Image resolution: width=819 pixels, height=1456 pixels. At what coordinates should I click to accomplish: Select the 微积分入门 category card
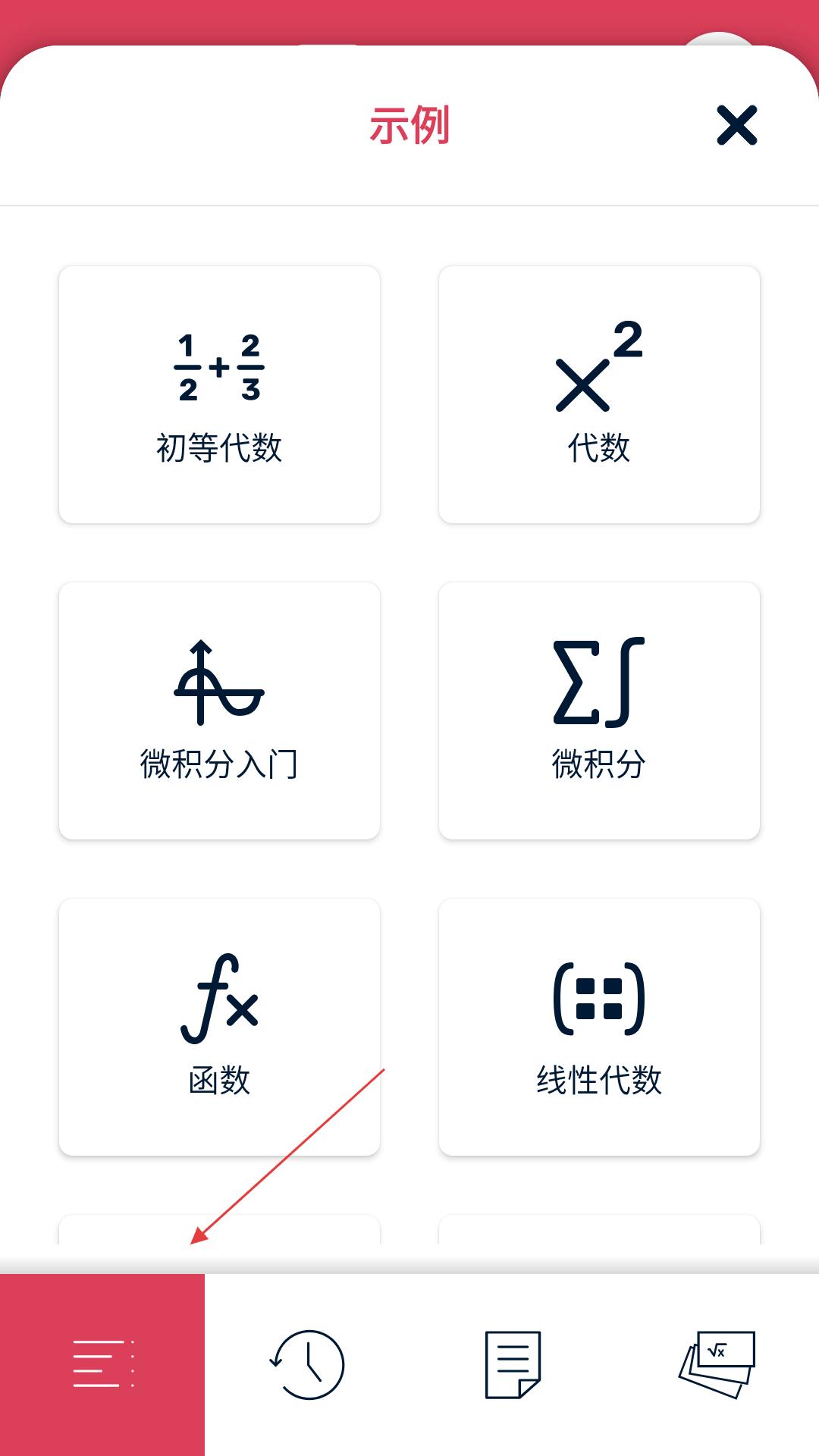coord(219,711)
